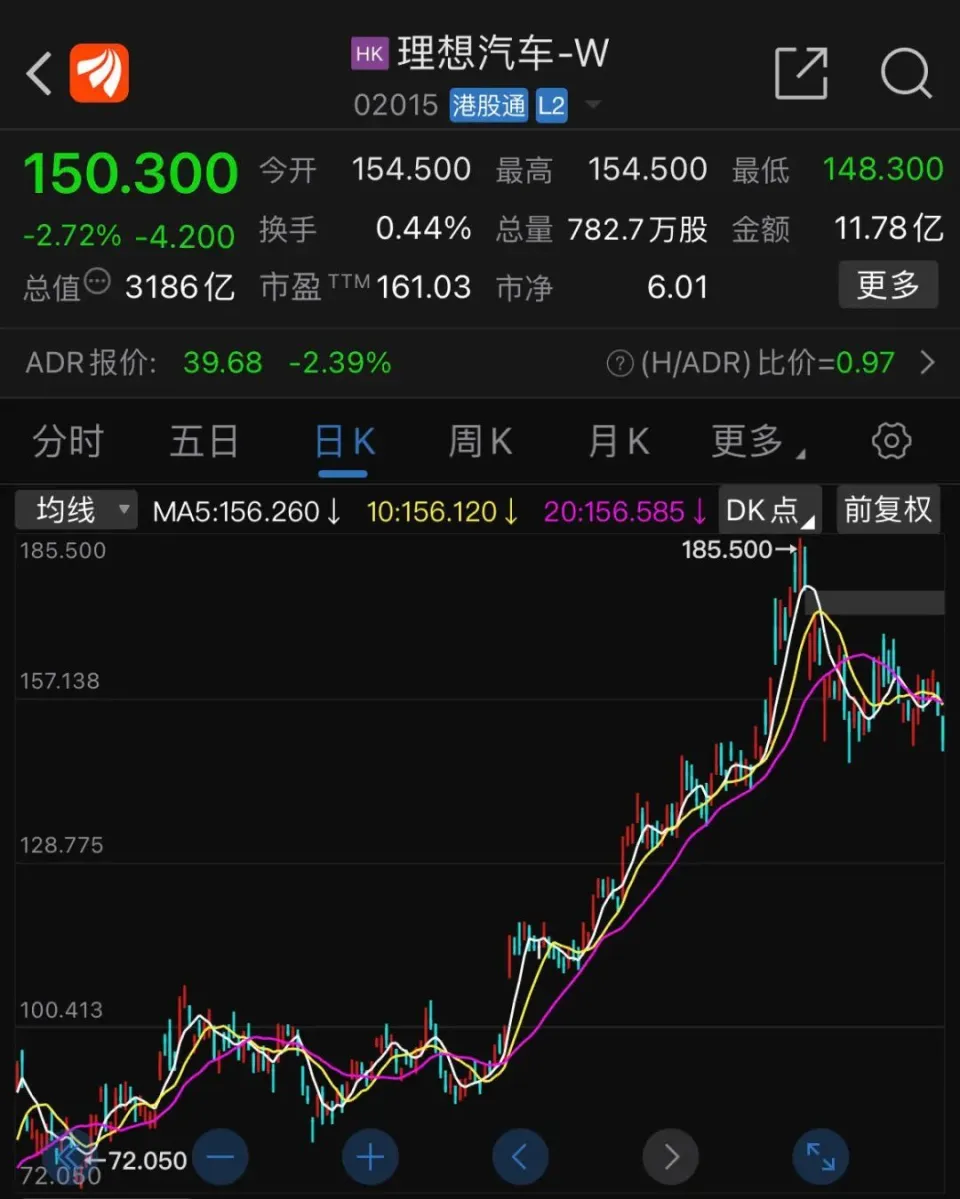960x1199 pixels.
Task: Open chart settings gear
Action: (x=891, y=441)
